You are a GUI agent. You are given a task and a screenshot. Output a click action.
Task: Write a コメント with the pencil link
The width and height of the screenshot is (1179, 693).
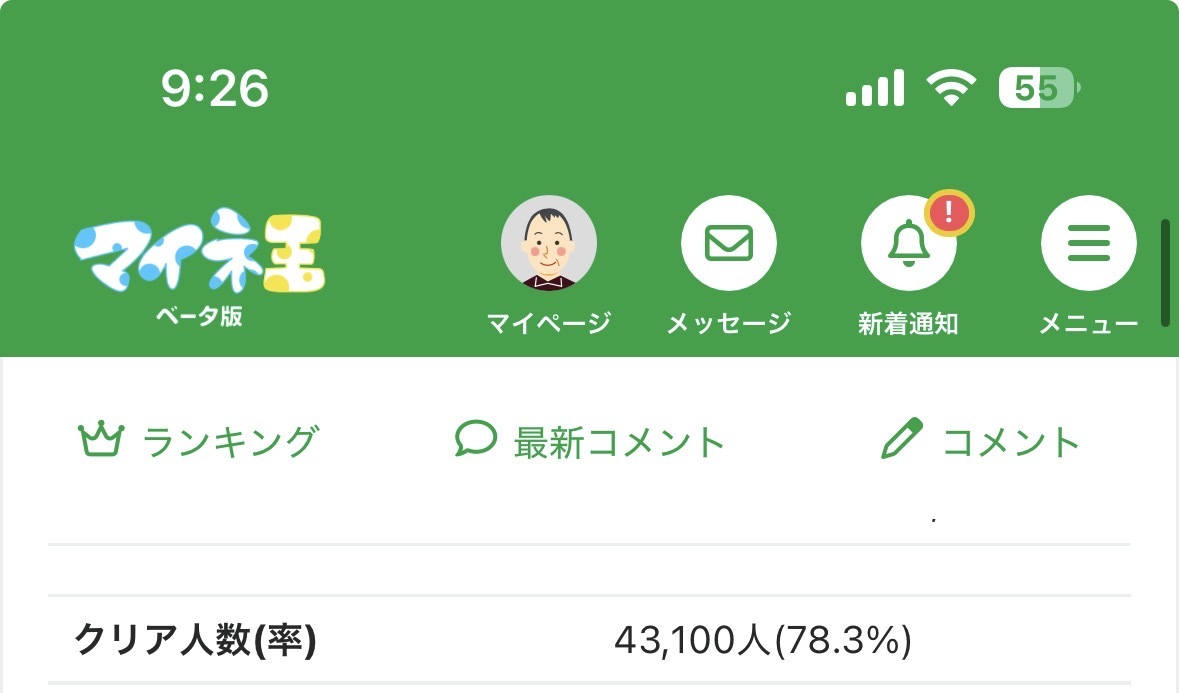pos(980,440)
